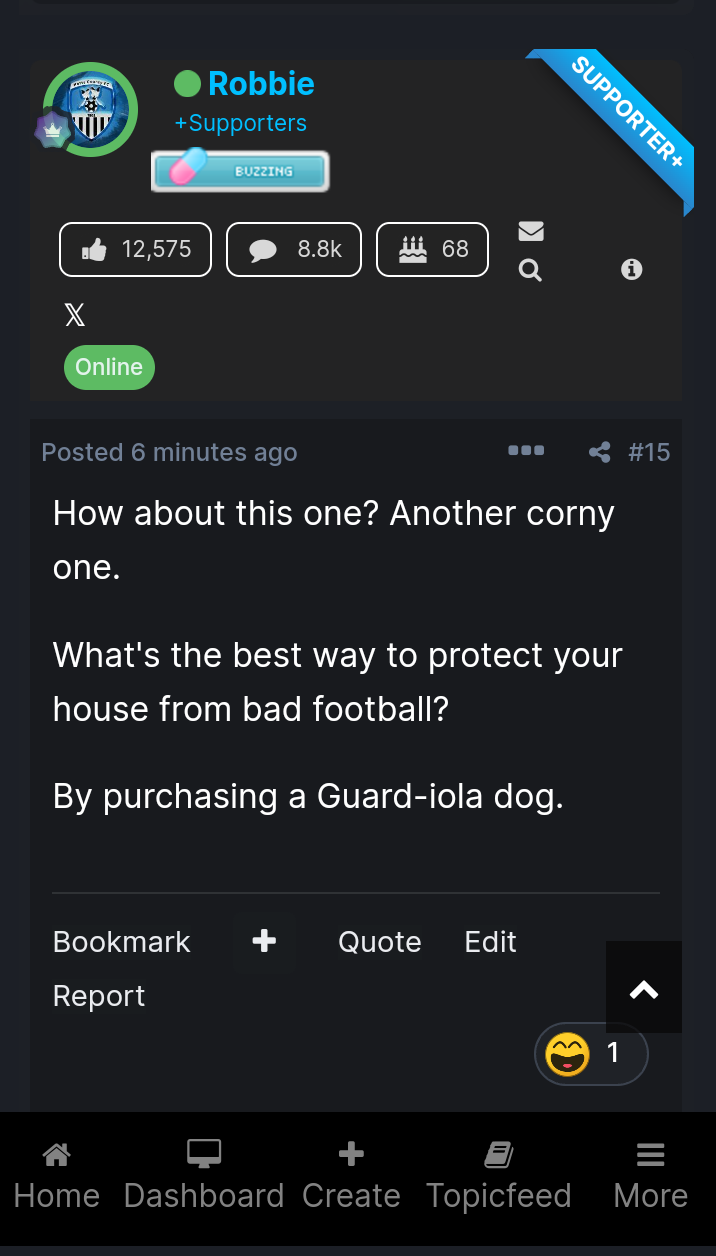716x1256 pixels.
Task: View Robbie's 8.8k posts count
Action: tap(294, 249)
